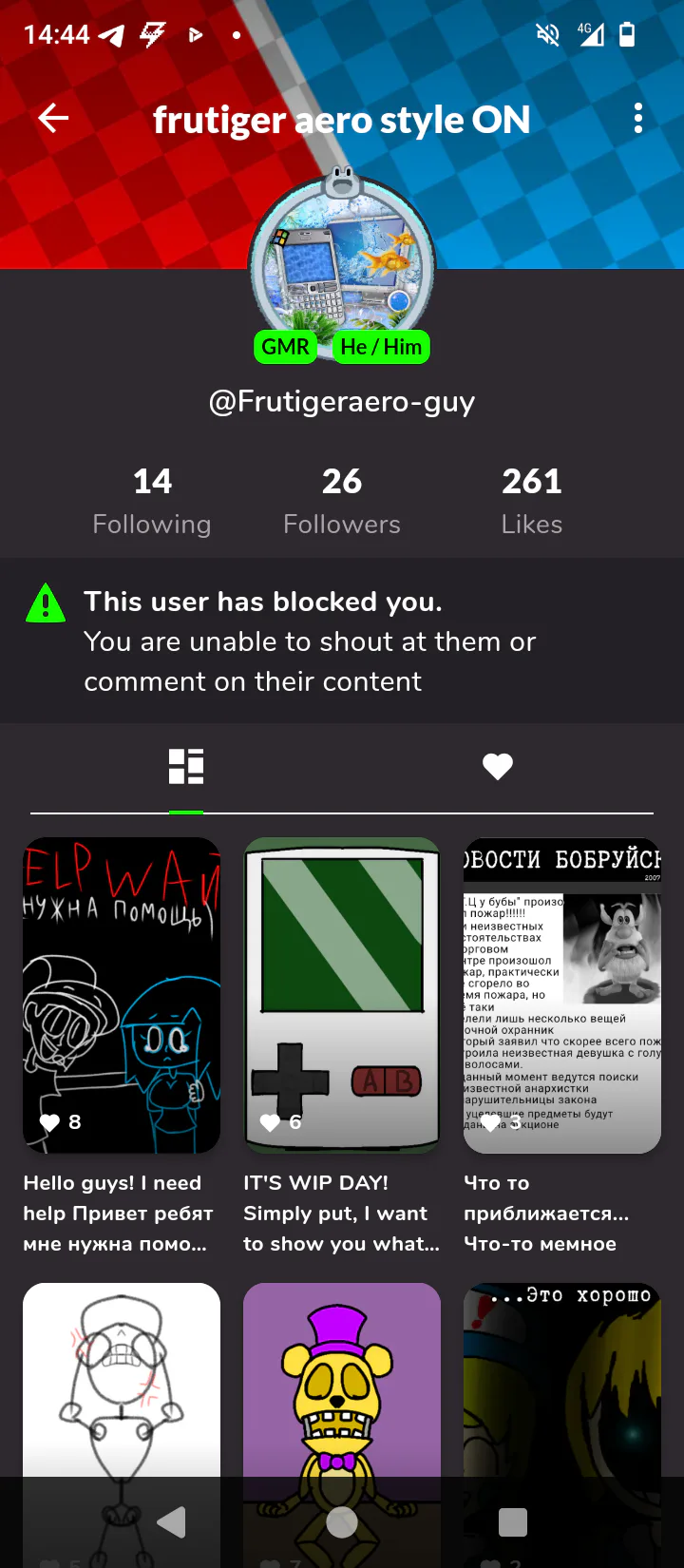Tap the system home button
Viewport: 684px width, 1568px height.
click(x=342, y=1522)
